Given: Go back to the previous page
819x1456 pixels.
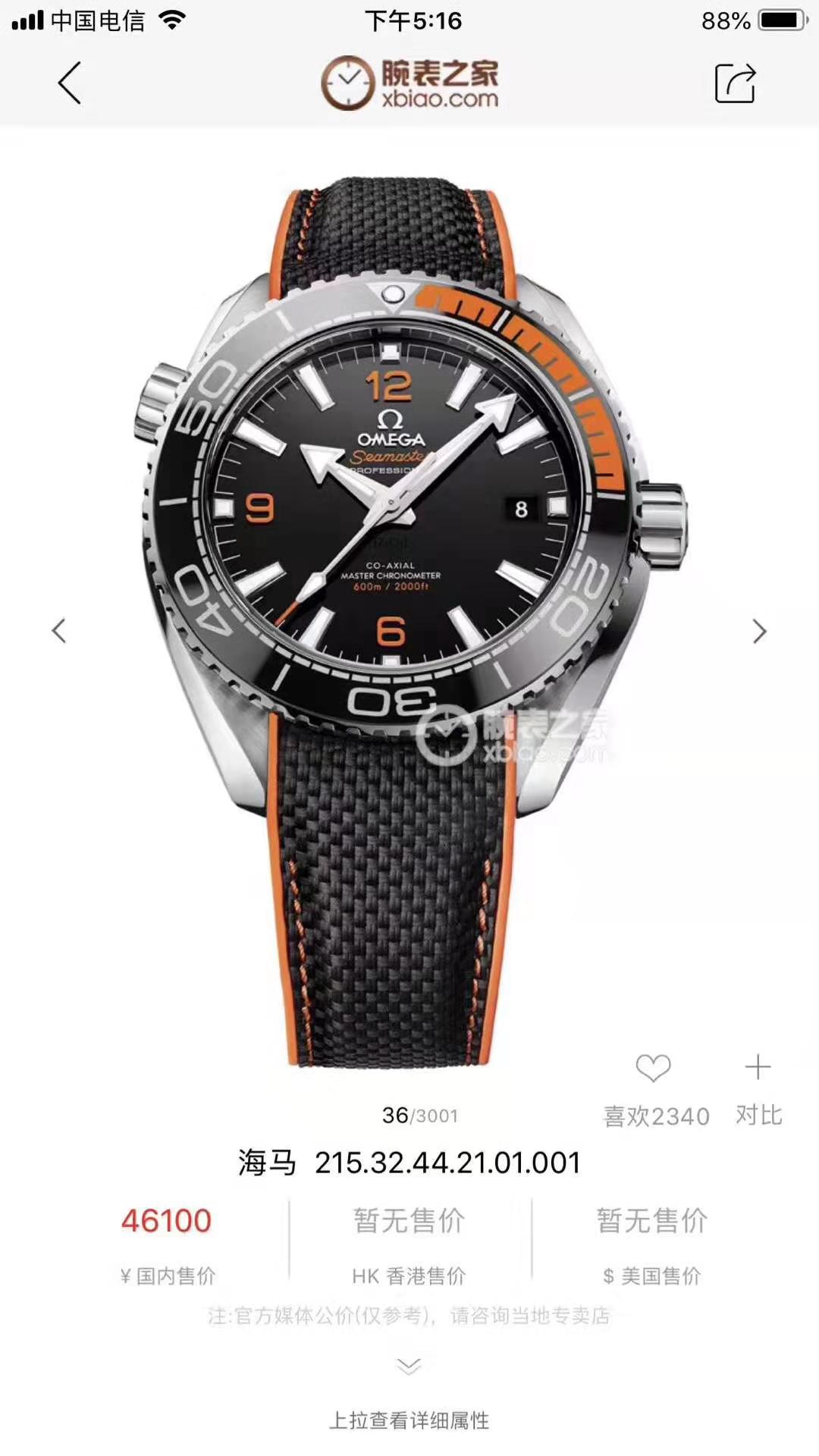Looking at the screenshot, I should pos(69,83).
